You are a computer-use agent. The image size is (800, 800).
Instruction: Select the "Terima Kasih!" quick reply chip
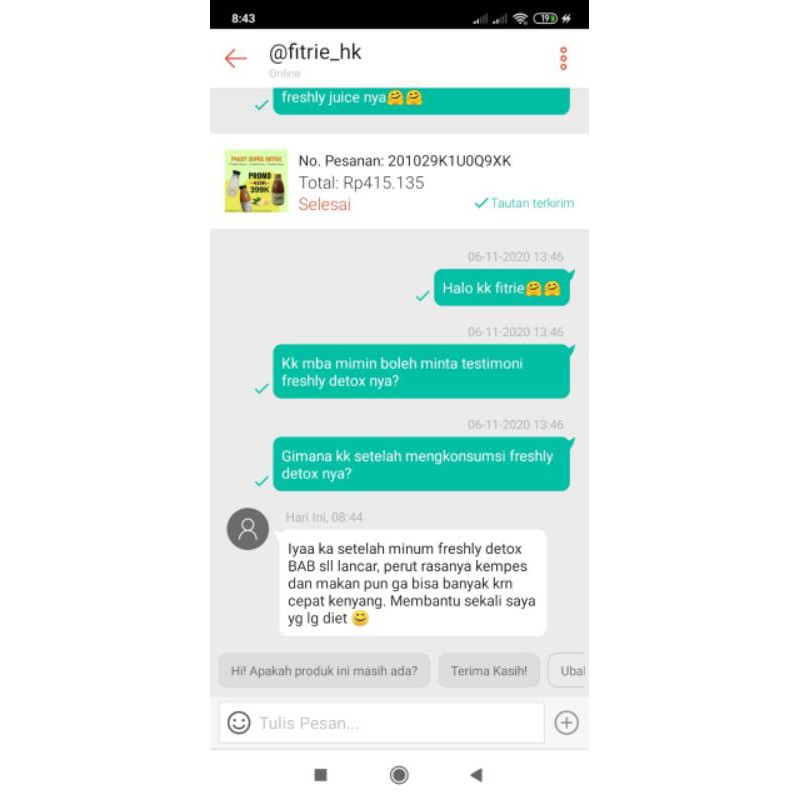(x=489, y=671)
